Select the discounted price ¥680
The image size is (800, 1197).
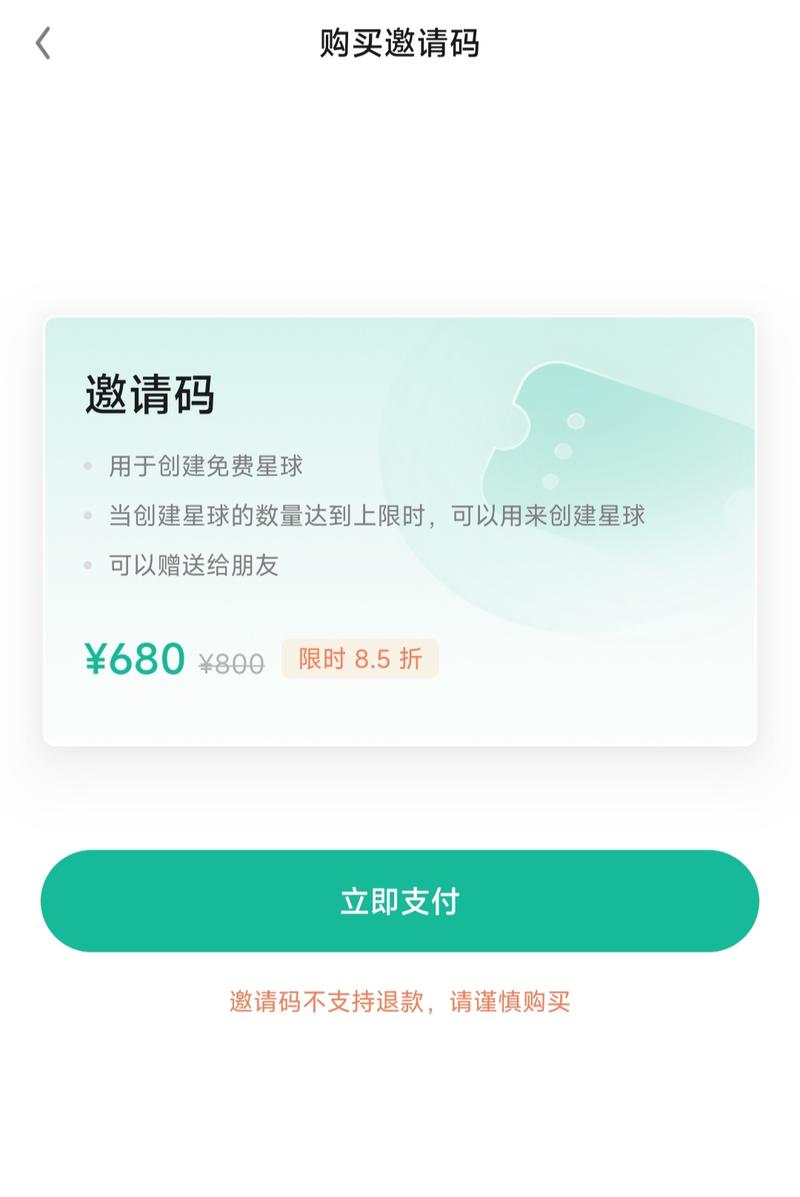click(x=132, y=659)
